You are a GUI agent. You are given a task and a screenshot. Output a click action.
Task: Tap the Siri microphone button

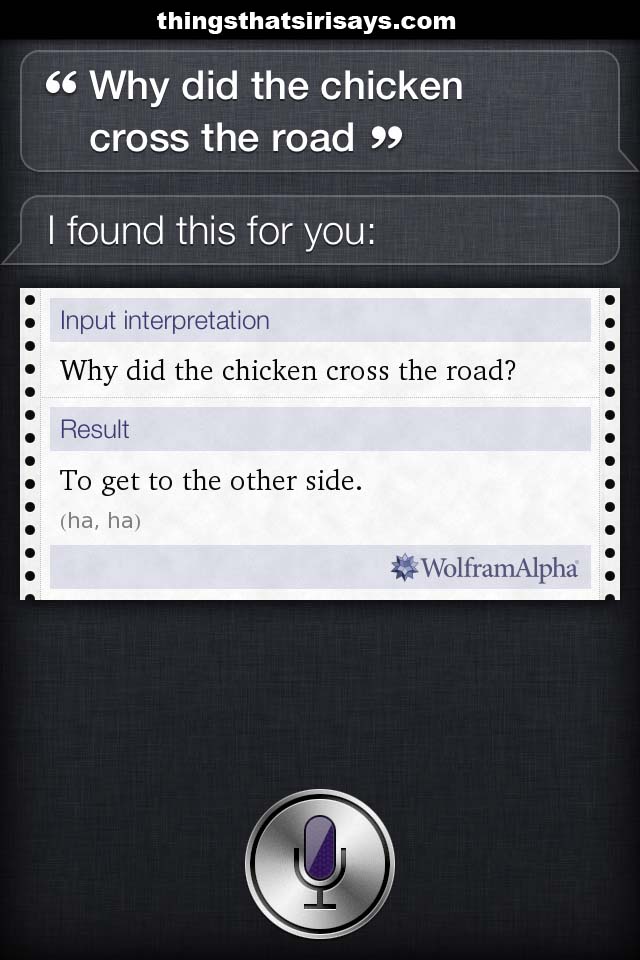pos(319,864)
